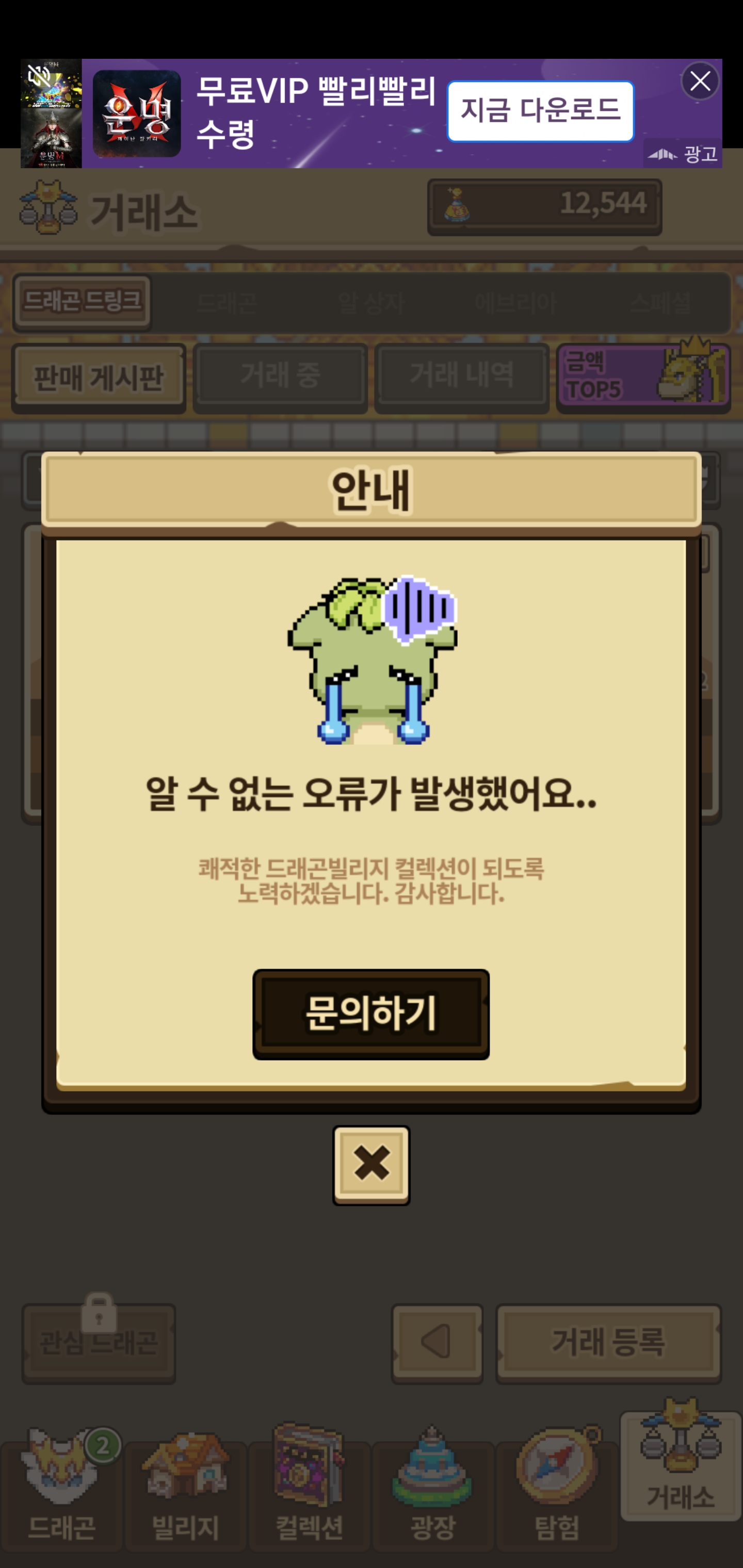Close the 안내 error dialog
Viewport: 743px width, 1568px height.
371,1164
